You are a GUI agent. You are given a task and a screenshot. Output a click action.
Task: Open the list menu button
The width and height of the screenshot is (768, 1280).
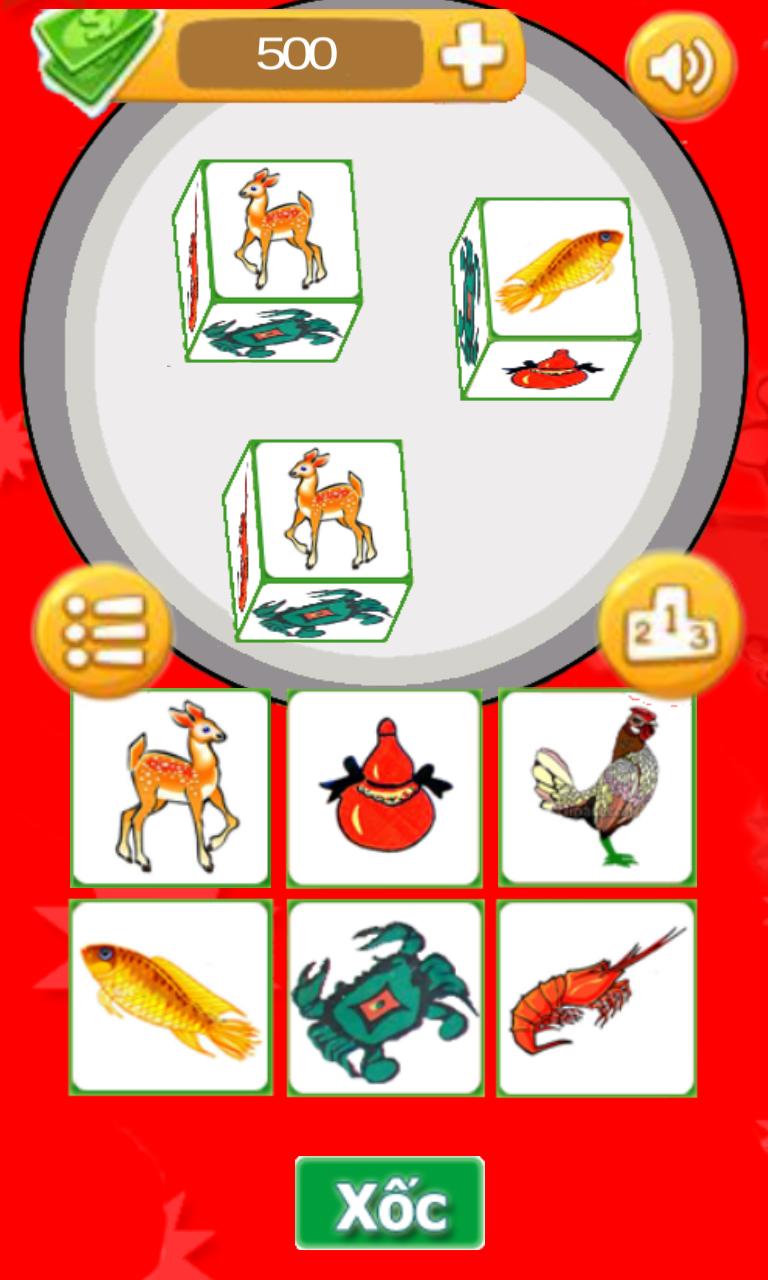[x=103, y=631]
